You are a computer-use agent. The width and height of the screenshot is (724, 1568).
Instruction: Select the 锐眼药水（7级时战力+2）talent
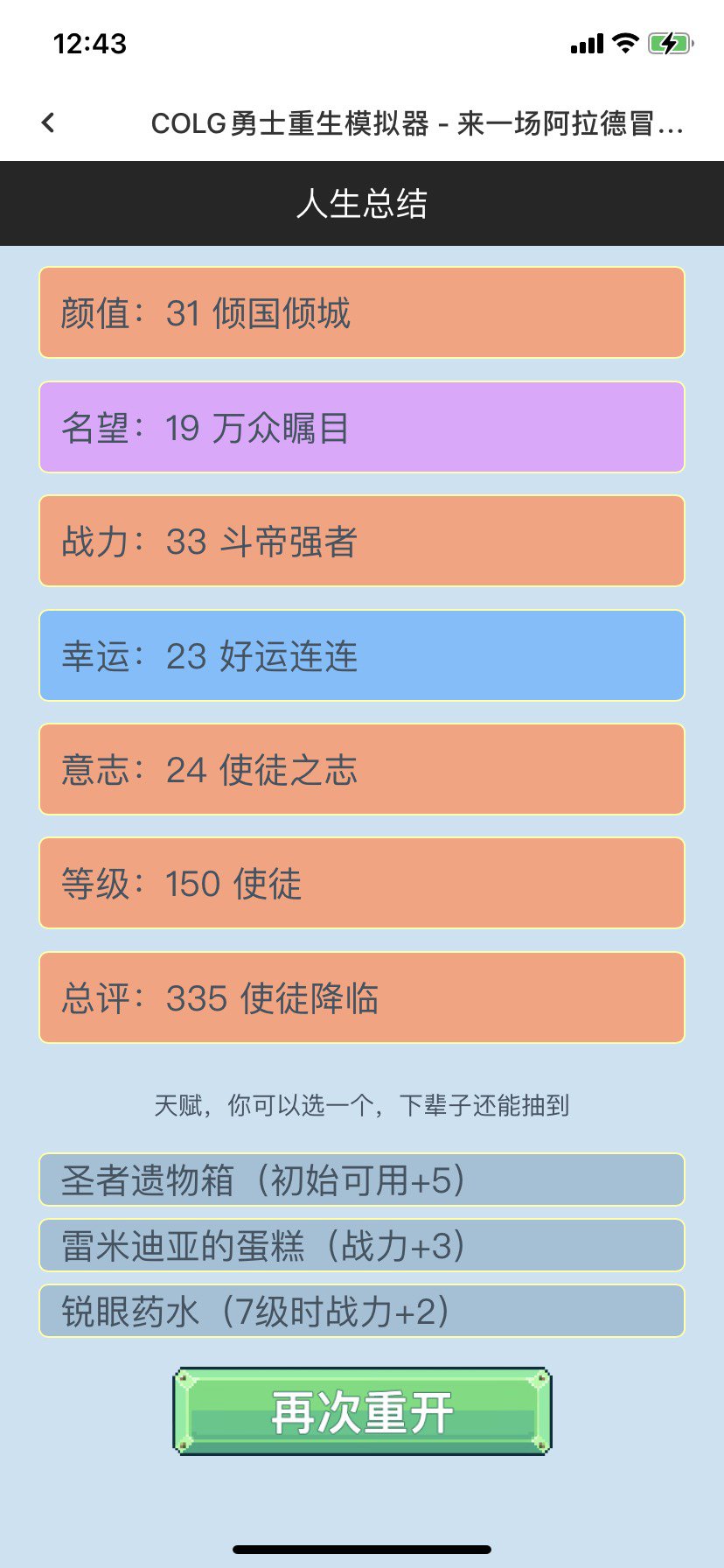tap(361, 1312)
